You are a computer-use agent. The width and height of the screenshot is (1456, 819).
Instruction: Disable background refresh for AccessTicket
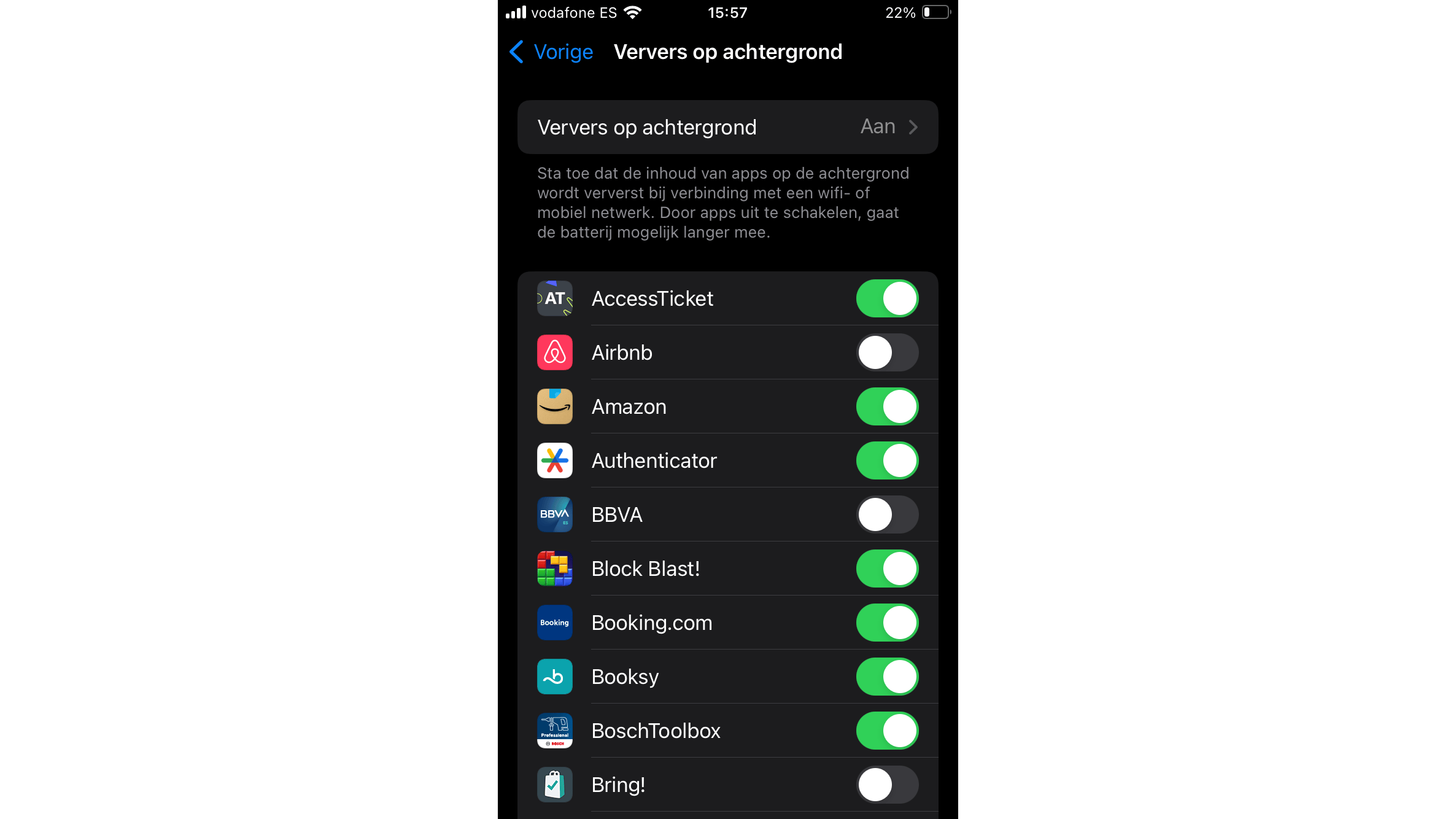pyautogui.click(x=887, y=299)
